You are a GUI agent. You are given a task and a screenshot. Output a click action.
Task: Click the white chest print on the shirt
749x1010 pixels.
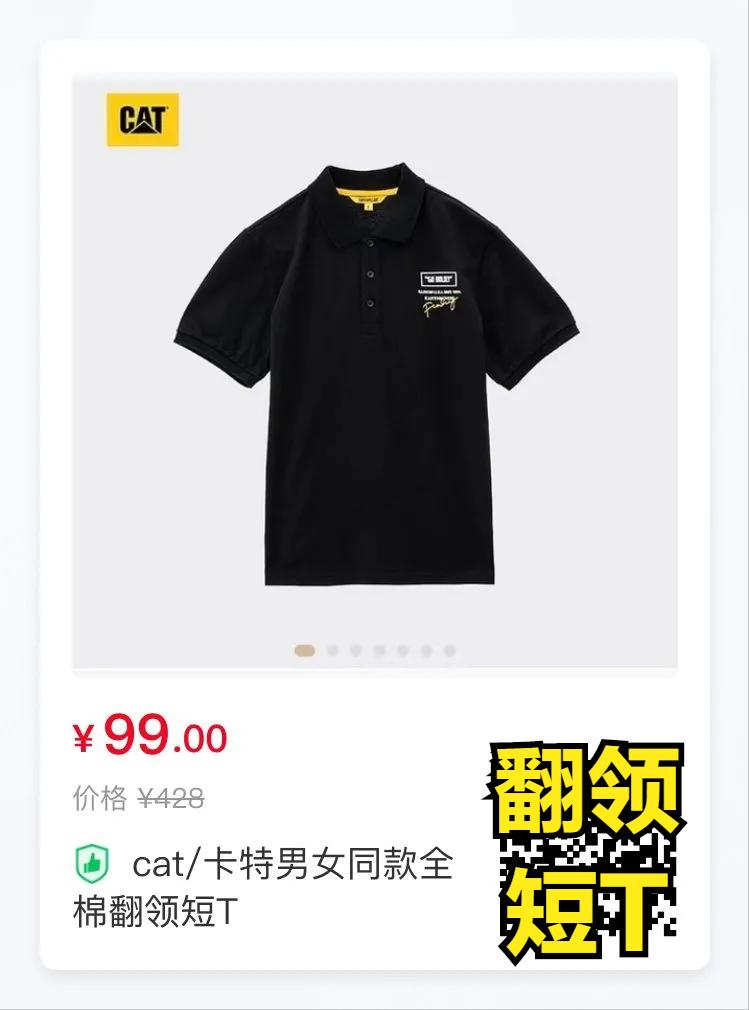click(x=437, y=278)
